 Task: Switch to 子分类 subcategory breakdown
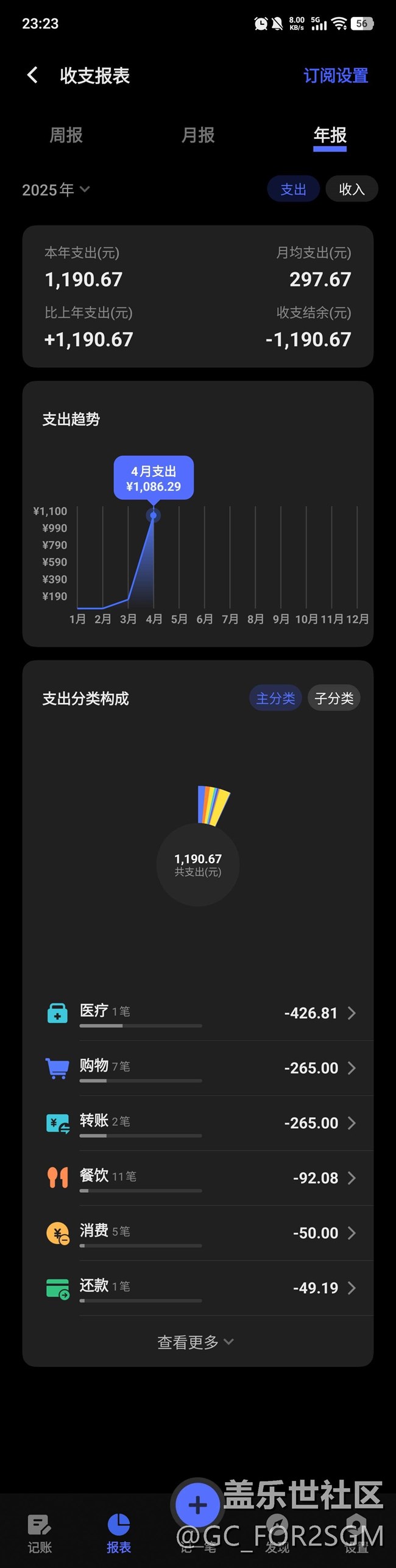[334, 698]
